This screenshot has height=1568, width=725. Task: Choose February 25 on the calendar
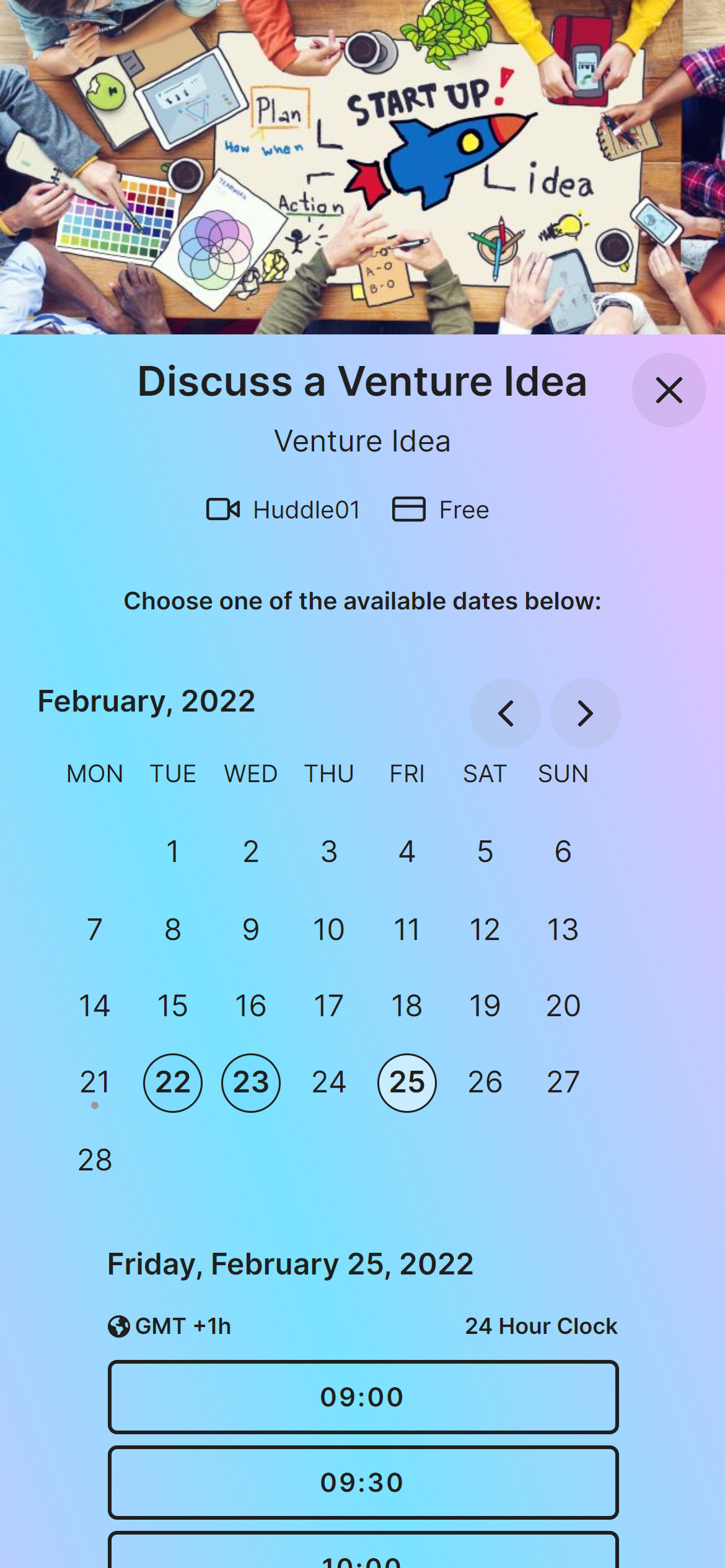click(x=407, y=1082)
